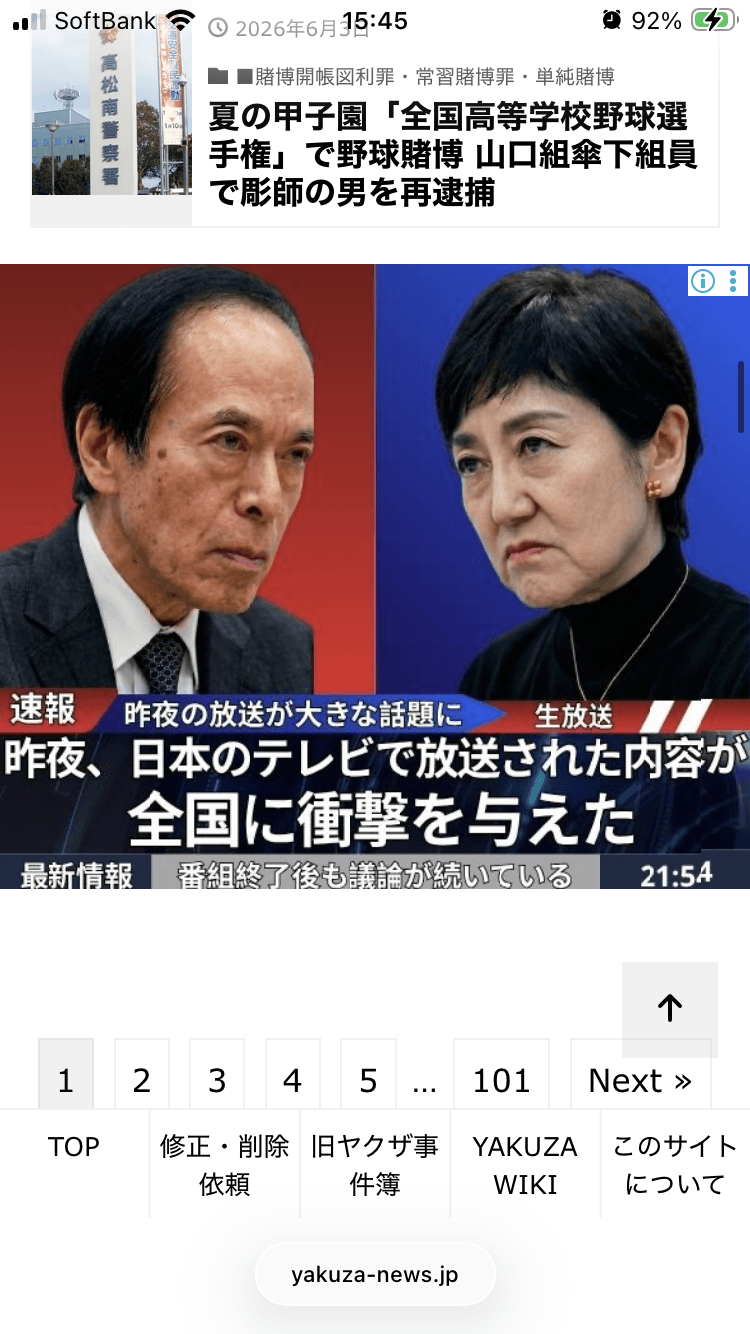Image resolution: width=750 pixels, height=1334 pixels.
Task: Open the 修正・削除依頼 request page
Action: click(x=224, y=1164)
